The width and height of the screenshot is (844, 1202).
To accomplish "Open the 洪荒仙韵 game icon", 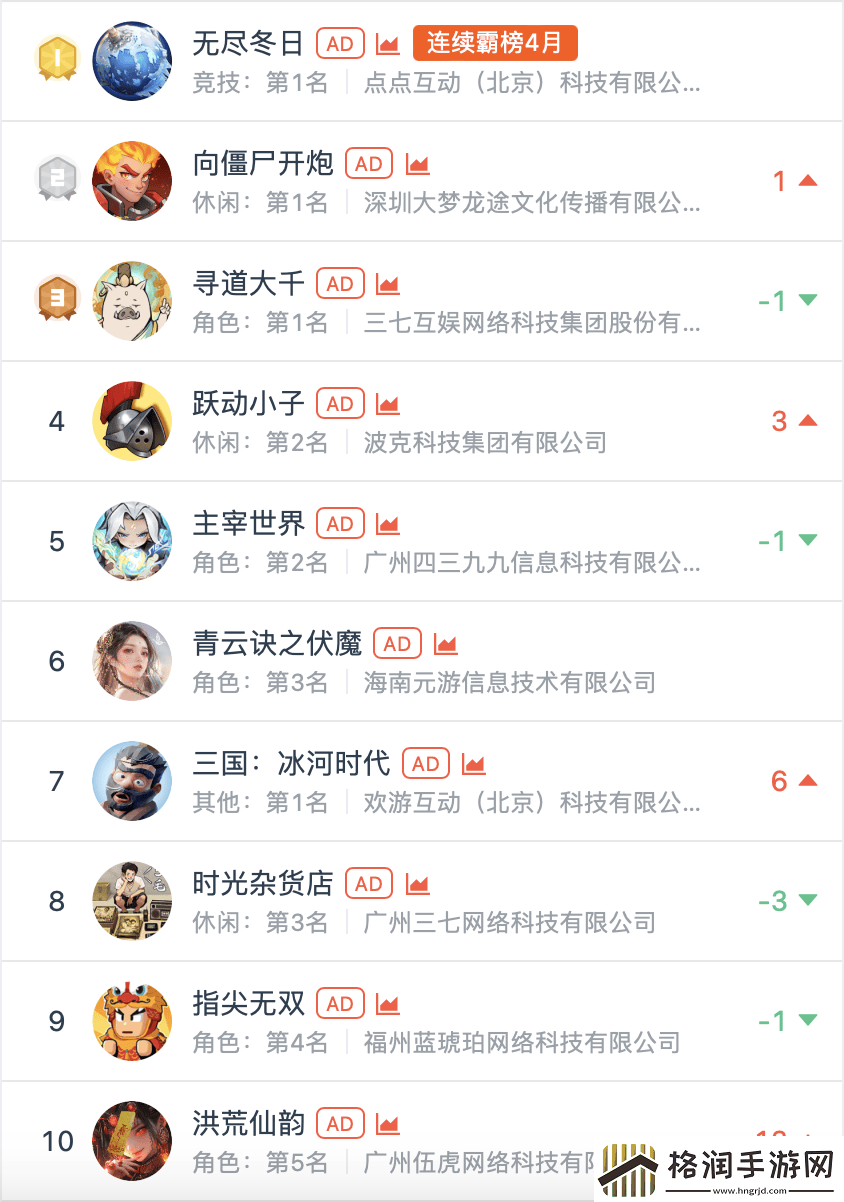I will pyautogui.click(x=132, y=1141).
